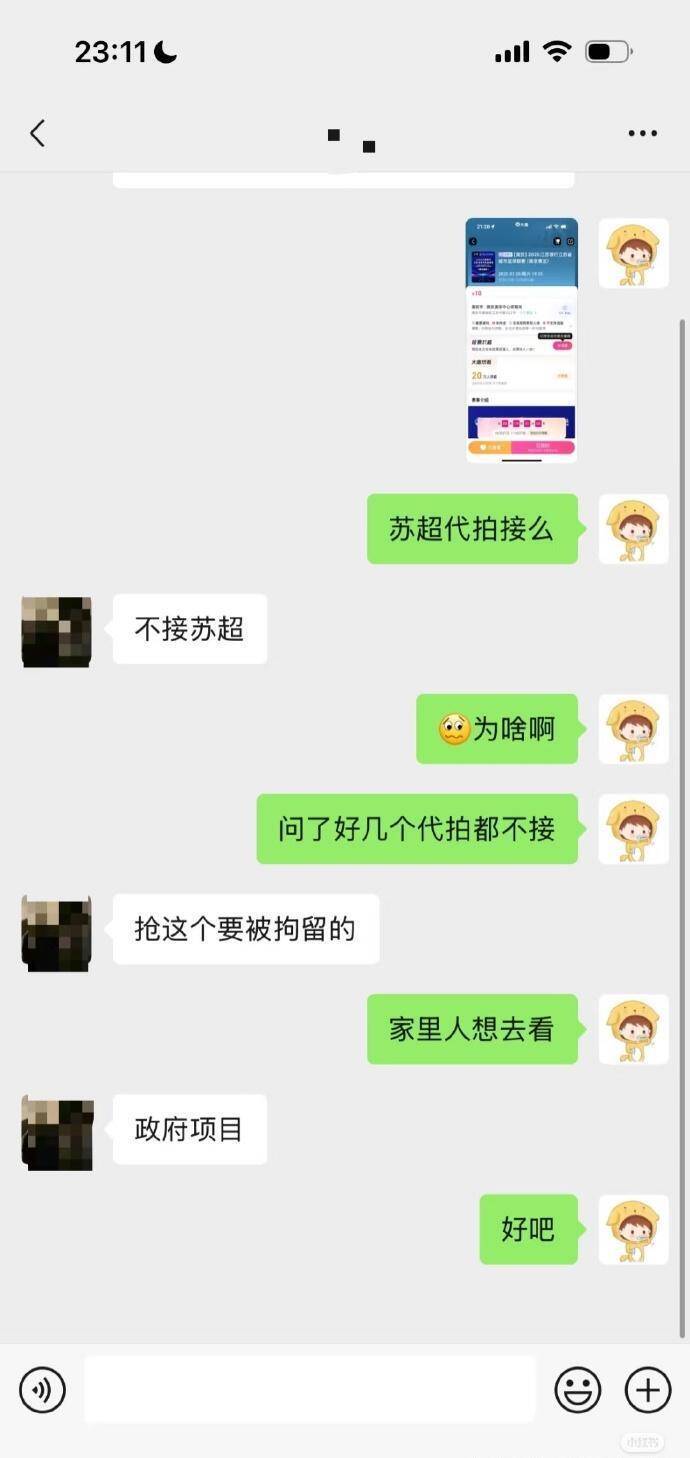This screenshot has width=690, height=1458.
Task: Open the emoji sticker panel
Action: pyautogui.click(x=578, y=1390)
